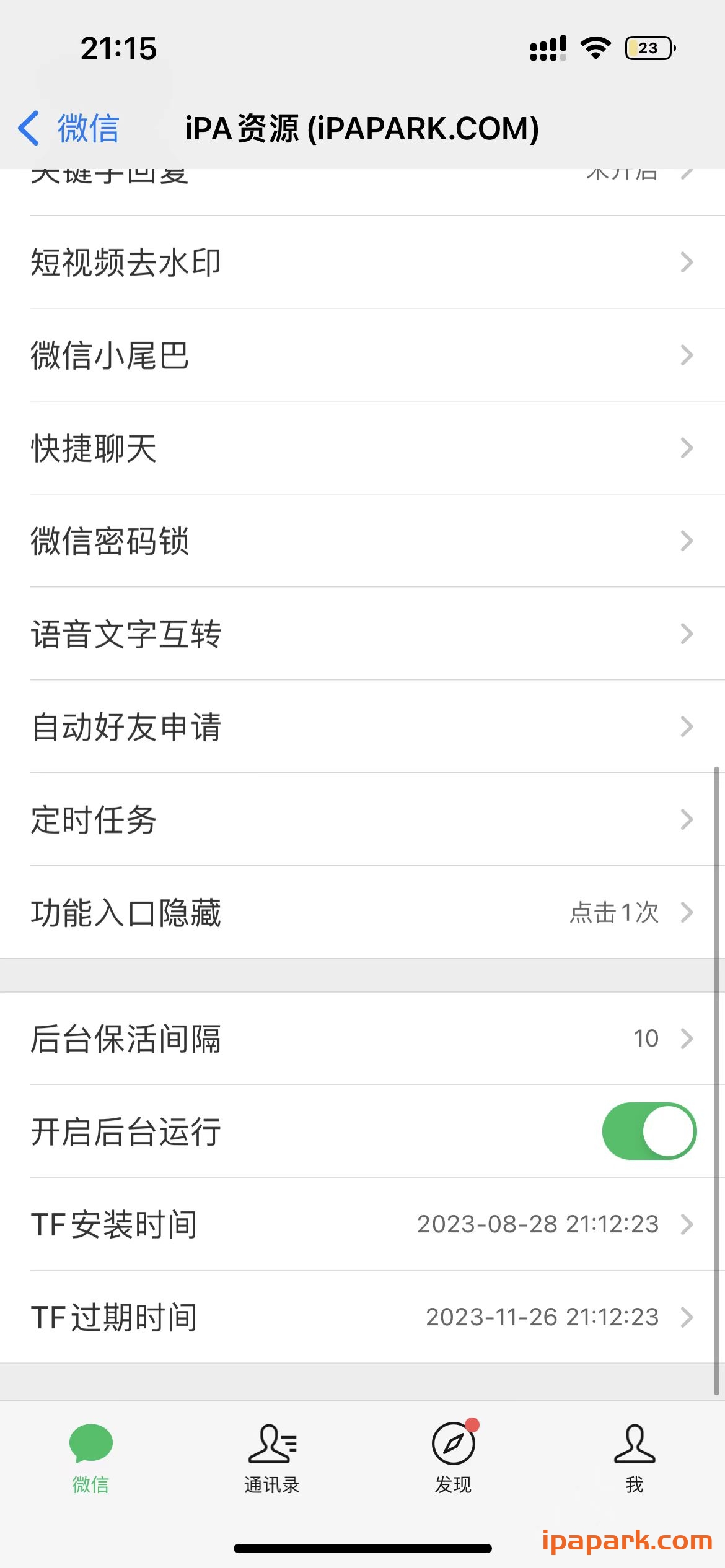
Task: Open 微信密码锁 via its arrow
Action: coord(685,541)
